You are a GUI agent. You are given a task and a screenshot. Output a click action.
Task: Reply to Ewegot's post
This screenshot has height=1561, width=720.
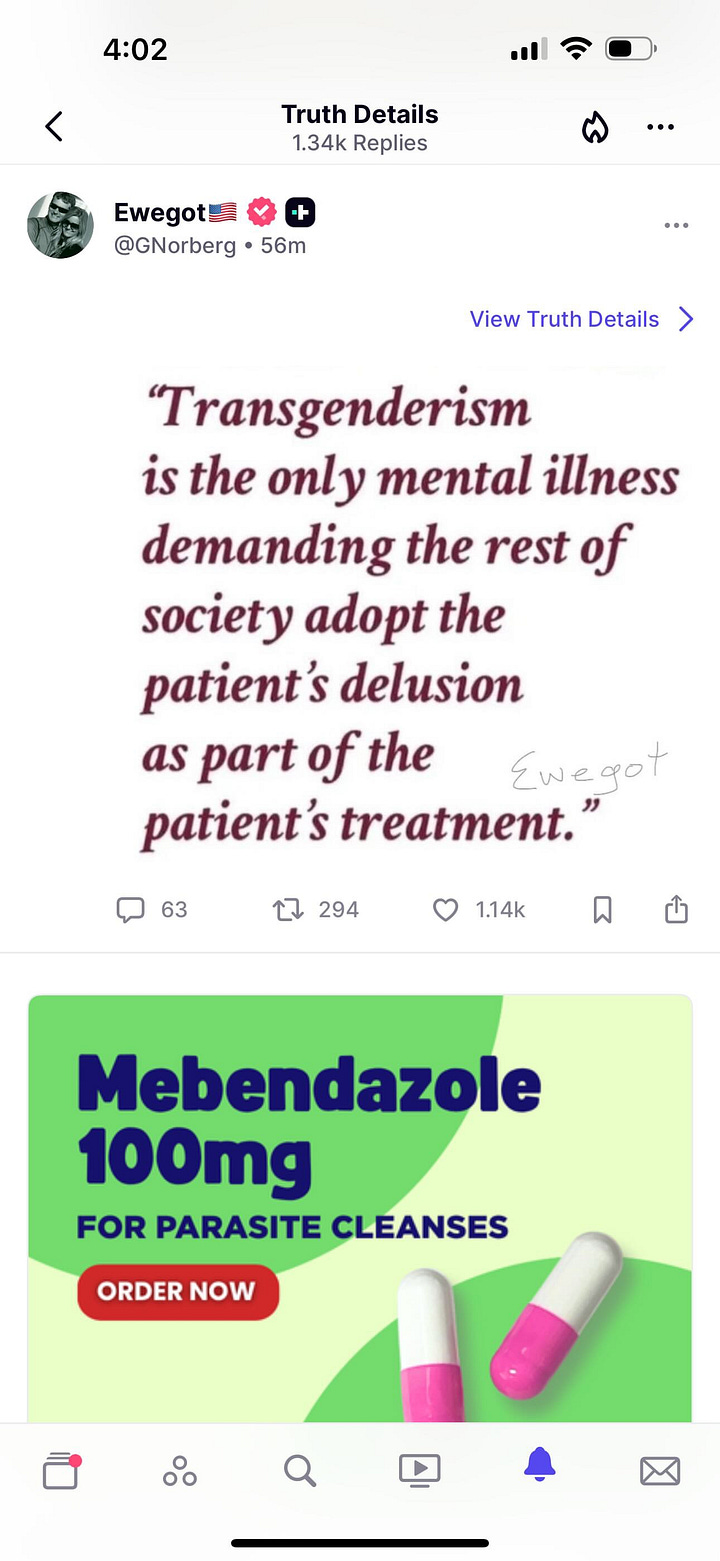(131, 909)
